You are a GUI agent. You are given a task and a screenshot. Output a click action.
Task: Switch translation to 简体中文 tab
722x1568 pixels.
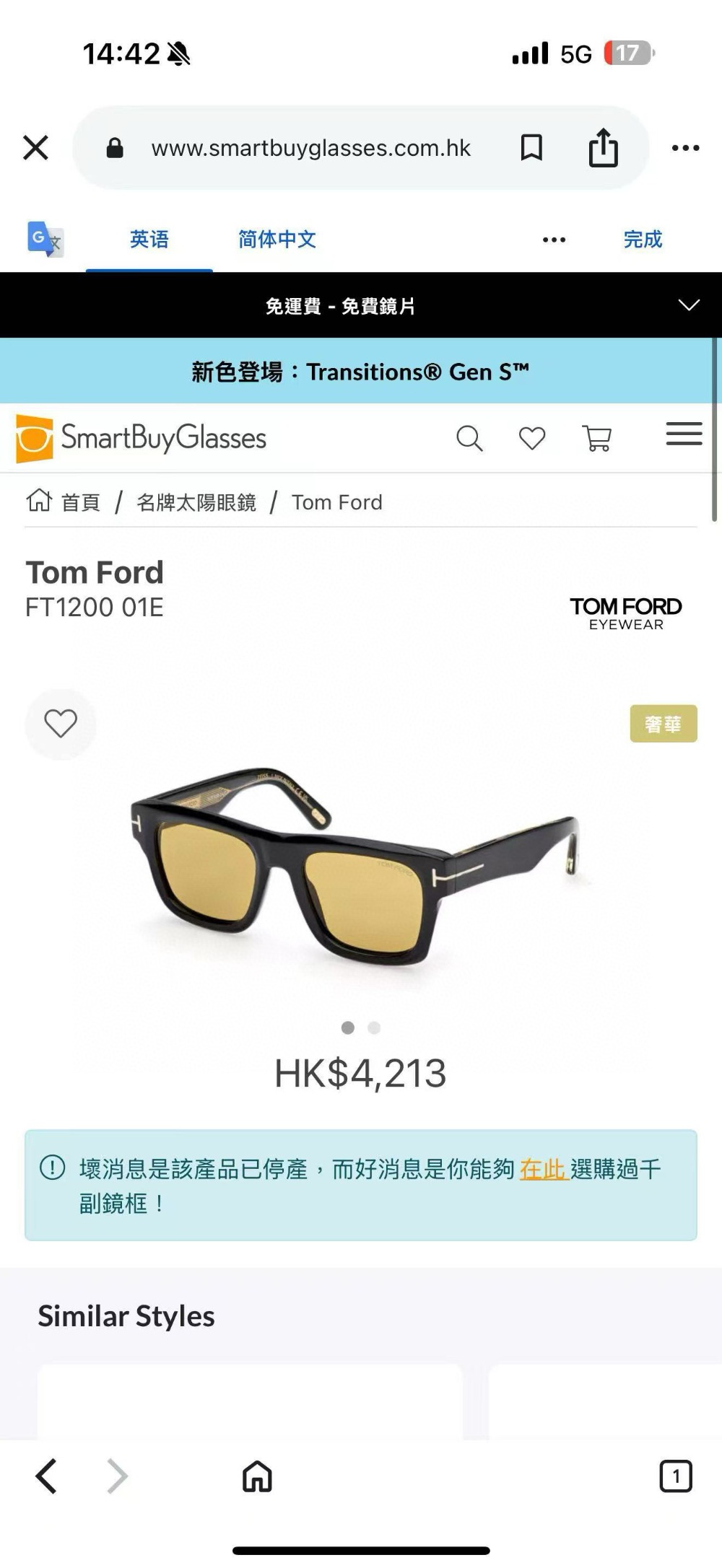pyautogui.click(x=277, y=240)
